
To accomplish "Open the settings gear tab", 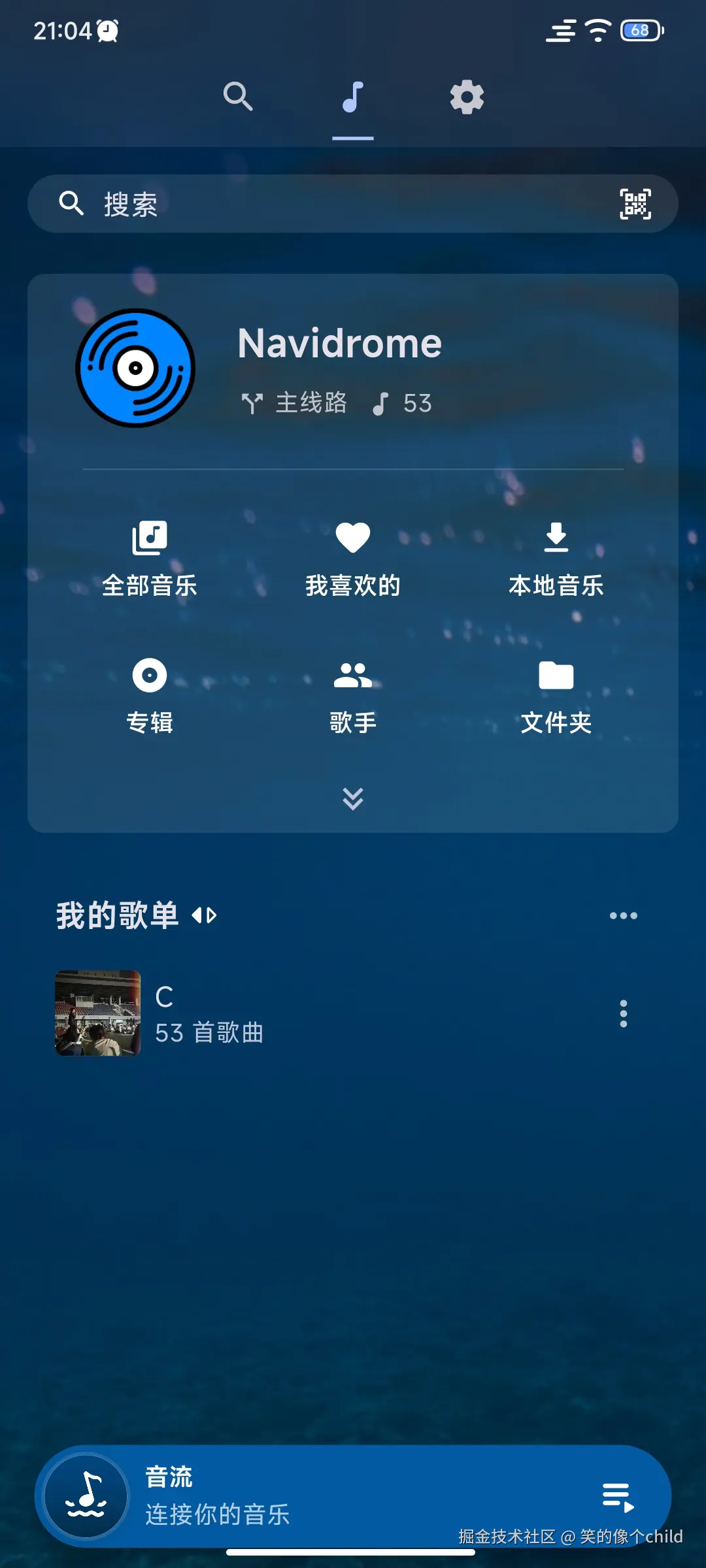I will [x=467, y=97].
